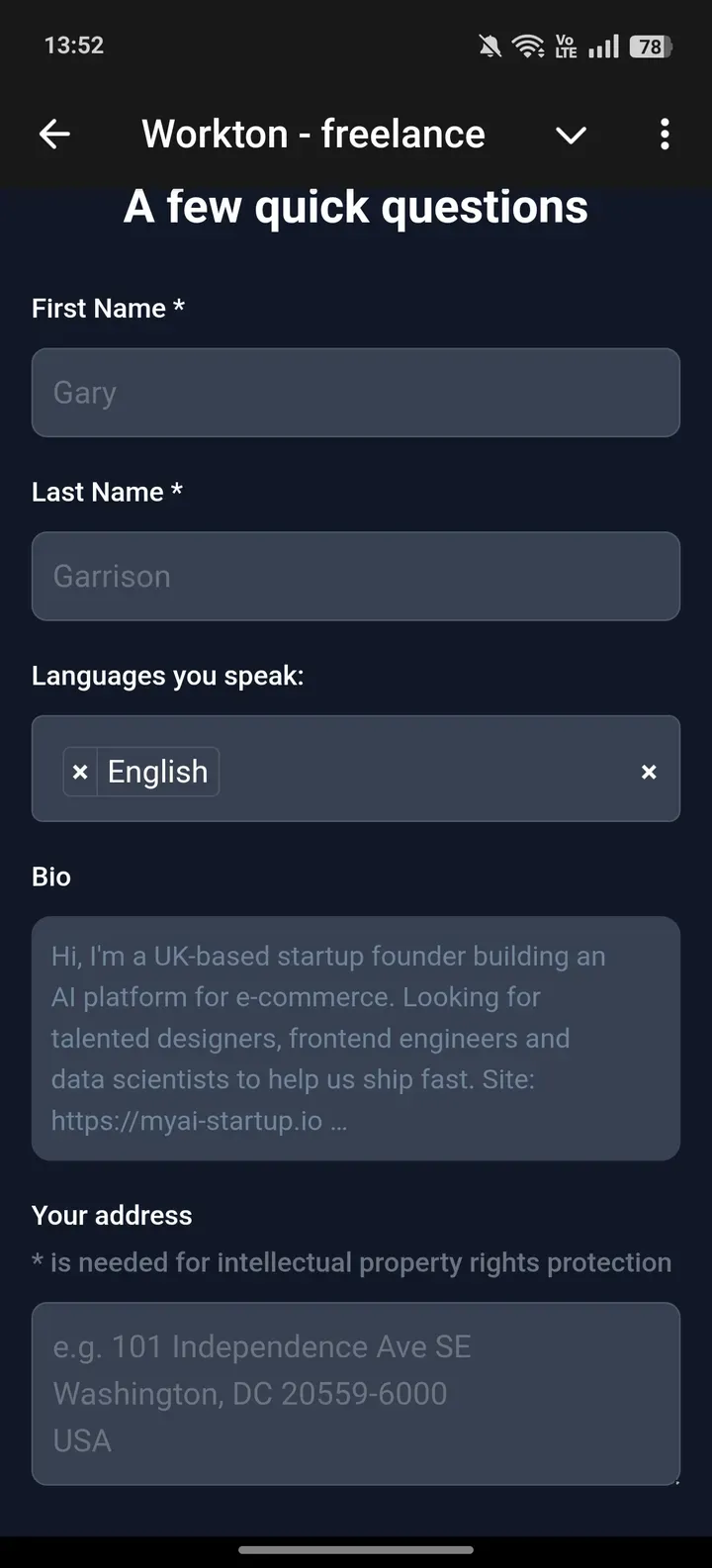Select the English language chip
Image resolution: width=712 pixels, height=1568 pixels.
coord(157,771)
